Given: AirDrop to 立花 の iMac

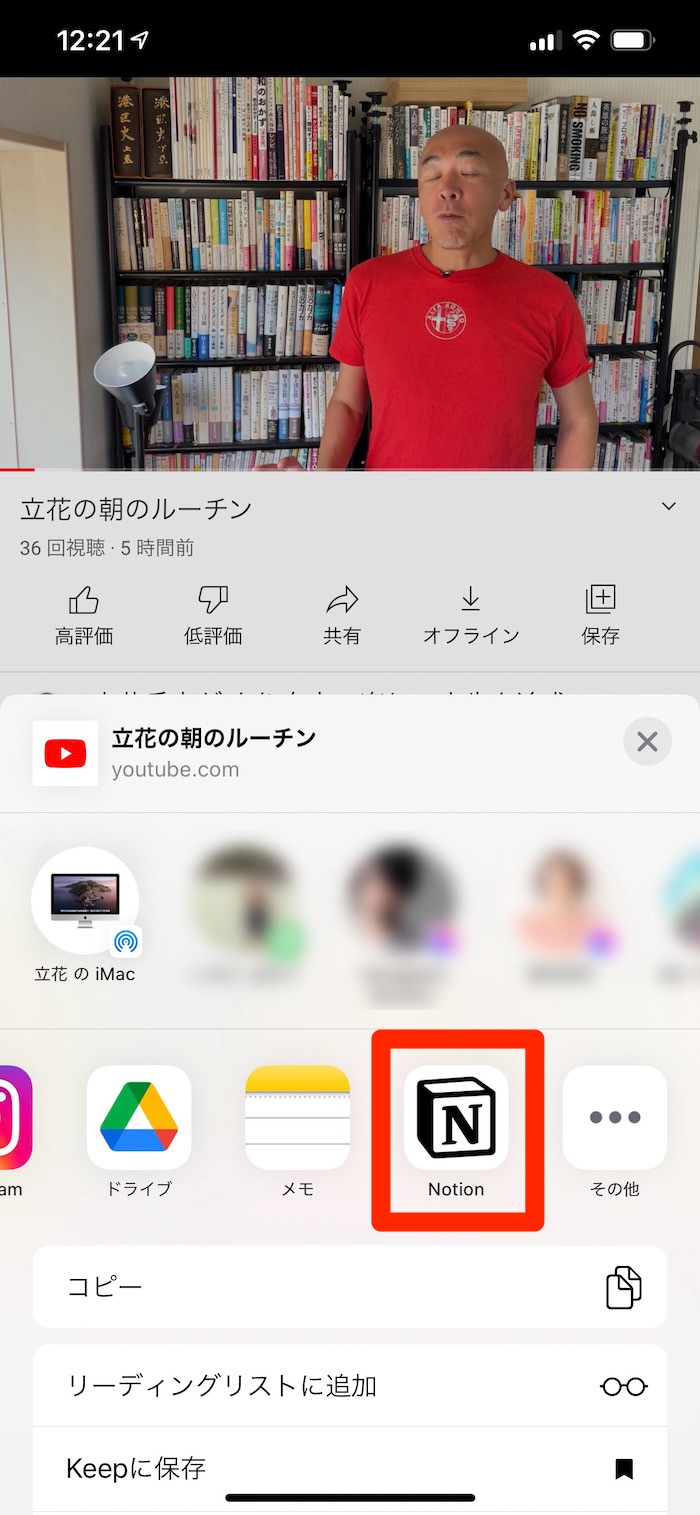Looking at the screenshot, I should 85,902.
